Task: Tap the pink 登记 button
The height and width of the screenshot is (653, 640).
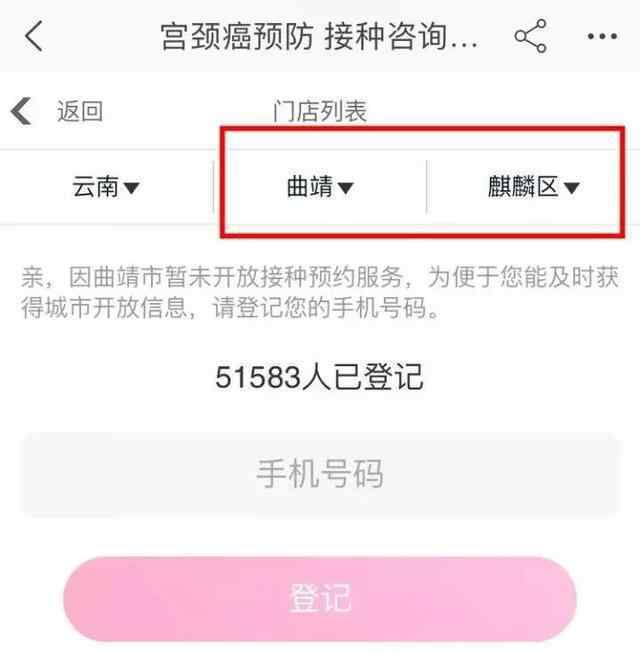Action: click(x=320, y=599)
